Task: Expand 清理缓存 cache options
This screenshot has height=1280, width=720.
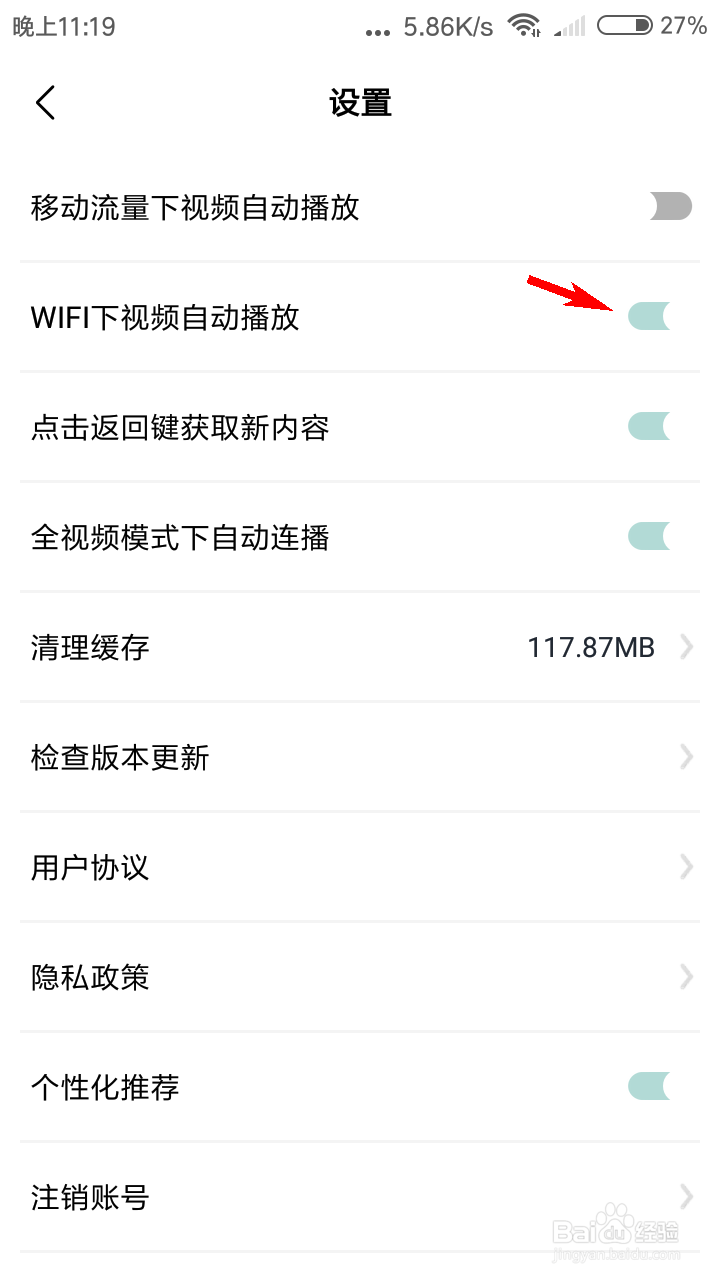Action: [x=686, y=646]
